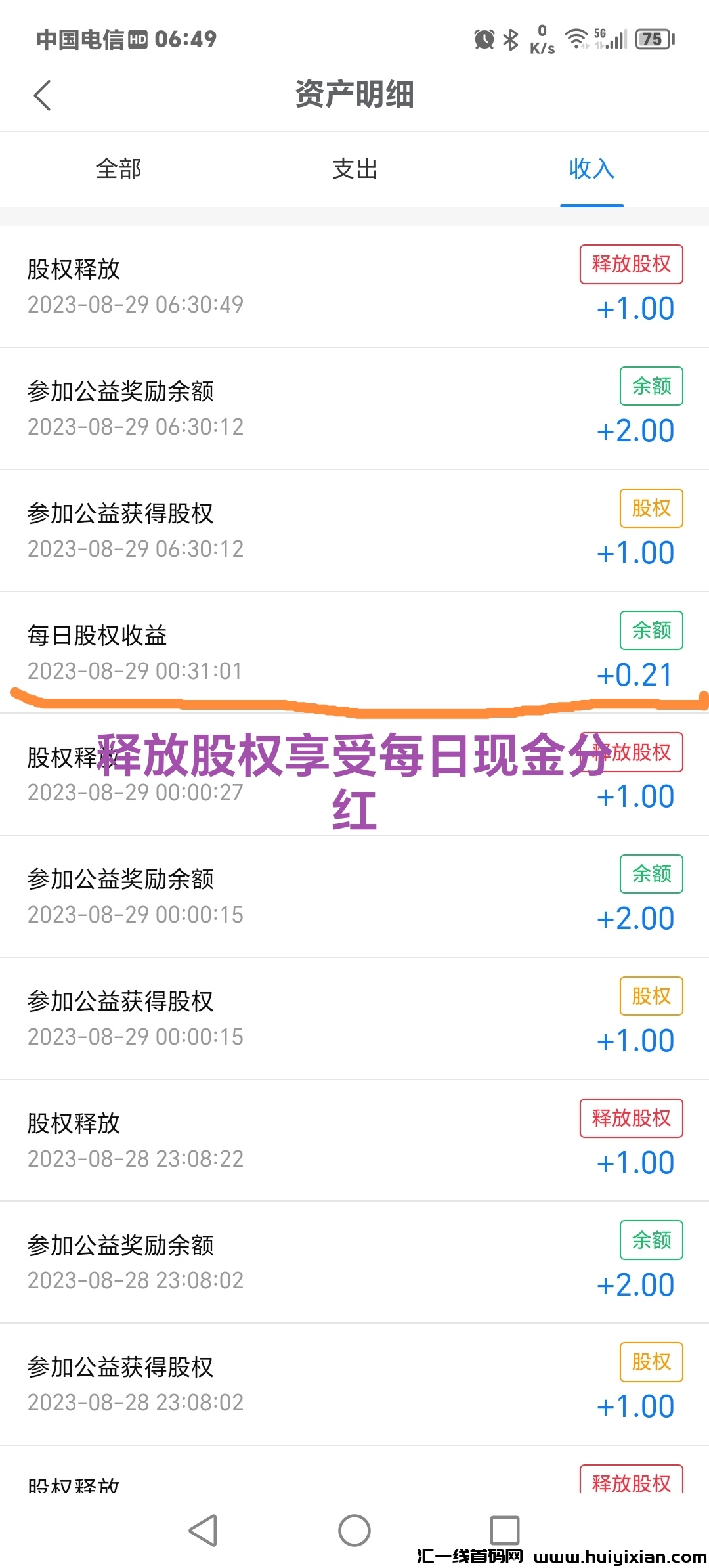Tap green 余额 badge beside 参加公益奖励余额
The width and height of the screenshot is (709, 1568).
[651, 386]
